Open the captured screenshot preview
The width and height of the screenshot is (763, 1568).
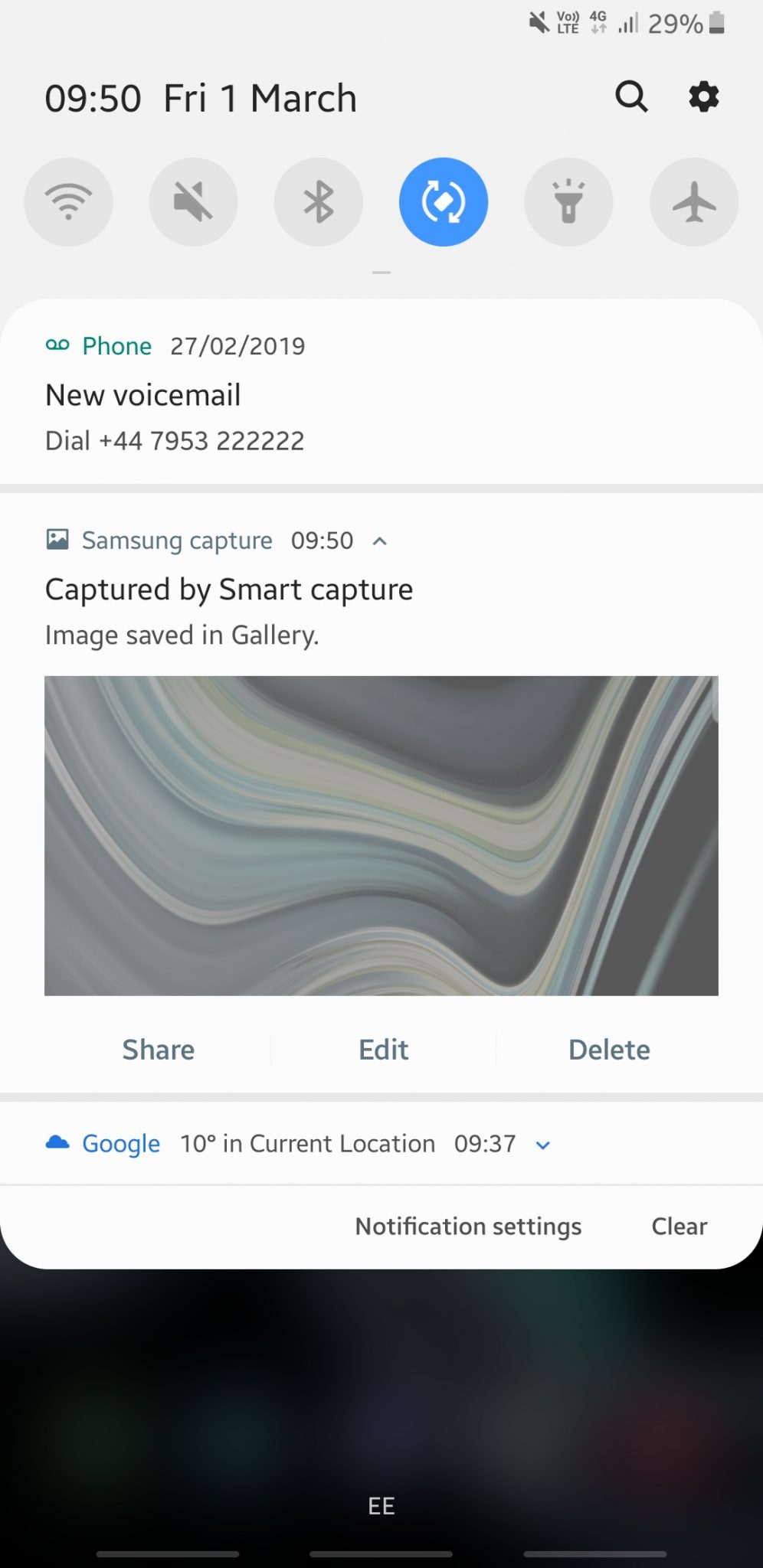tap(381, 835)
